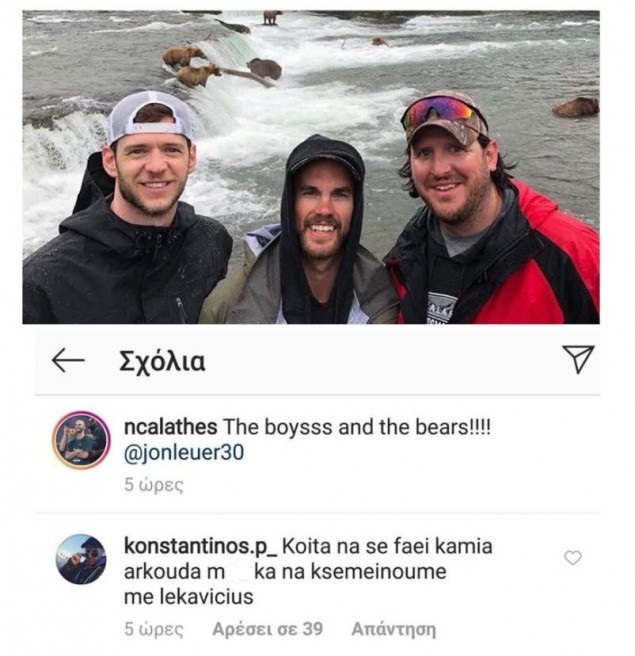635x656 pixels.
Task: View the likes under Αρέσει σε 39
Action: (x=267, y=630)
